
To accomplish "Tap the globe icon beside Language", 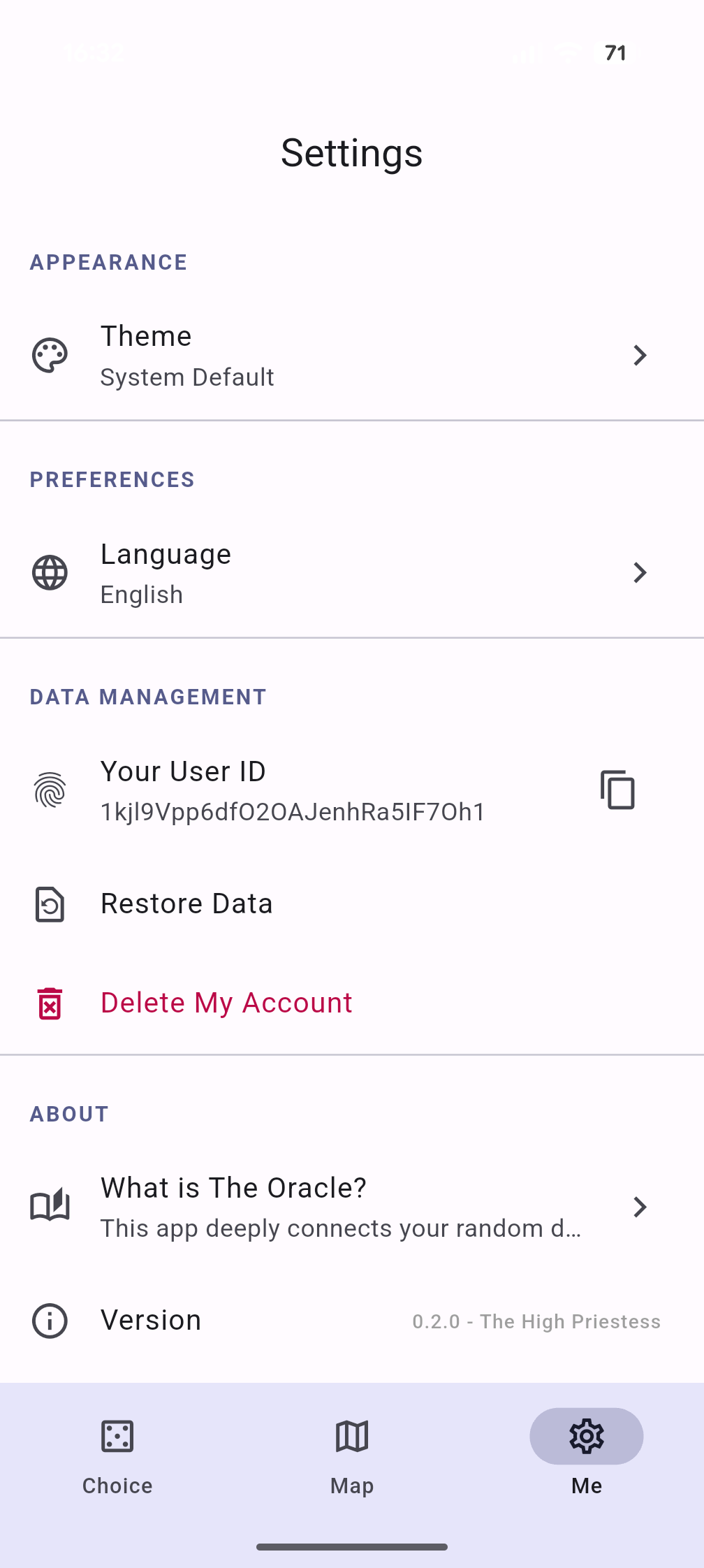I will click(x=50, y=572).
